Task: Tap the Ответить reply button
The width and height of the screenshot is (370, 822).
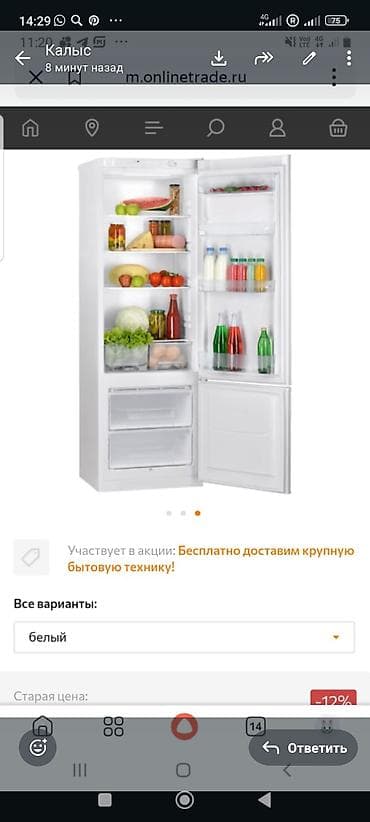Action: 303,748
